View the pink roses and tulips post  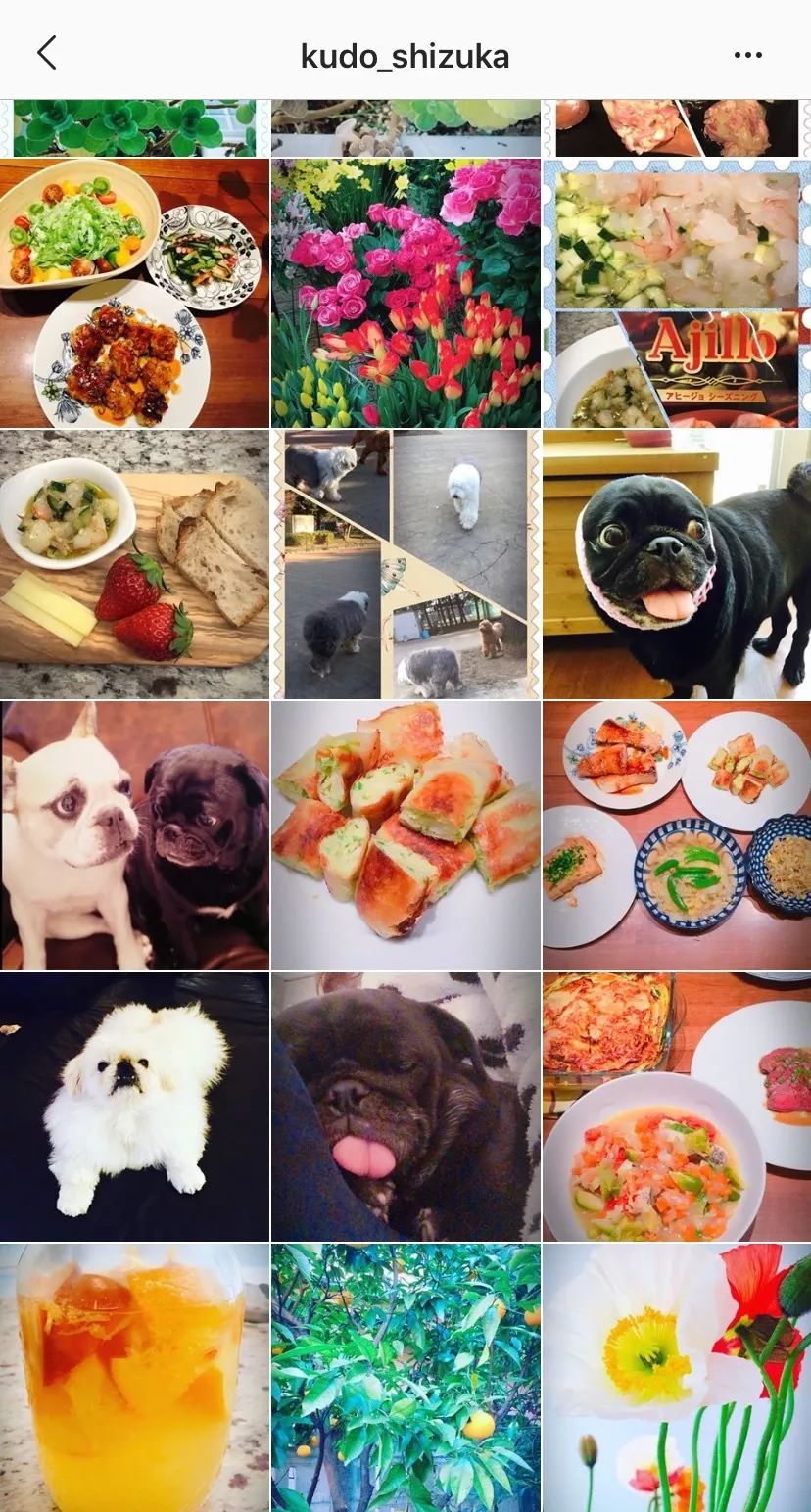tap(405, 293)
